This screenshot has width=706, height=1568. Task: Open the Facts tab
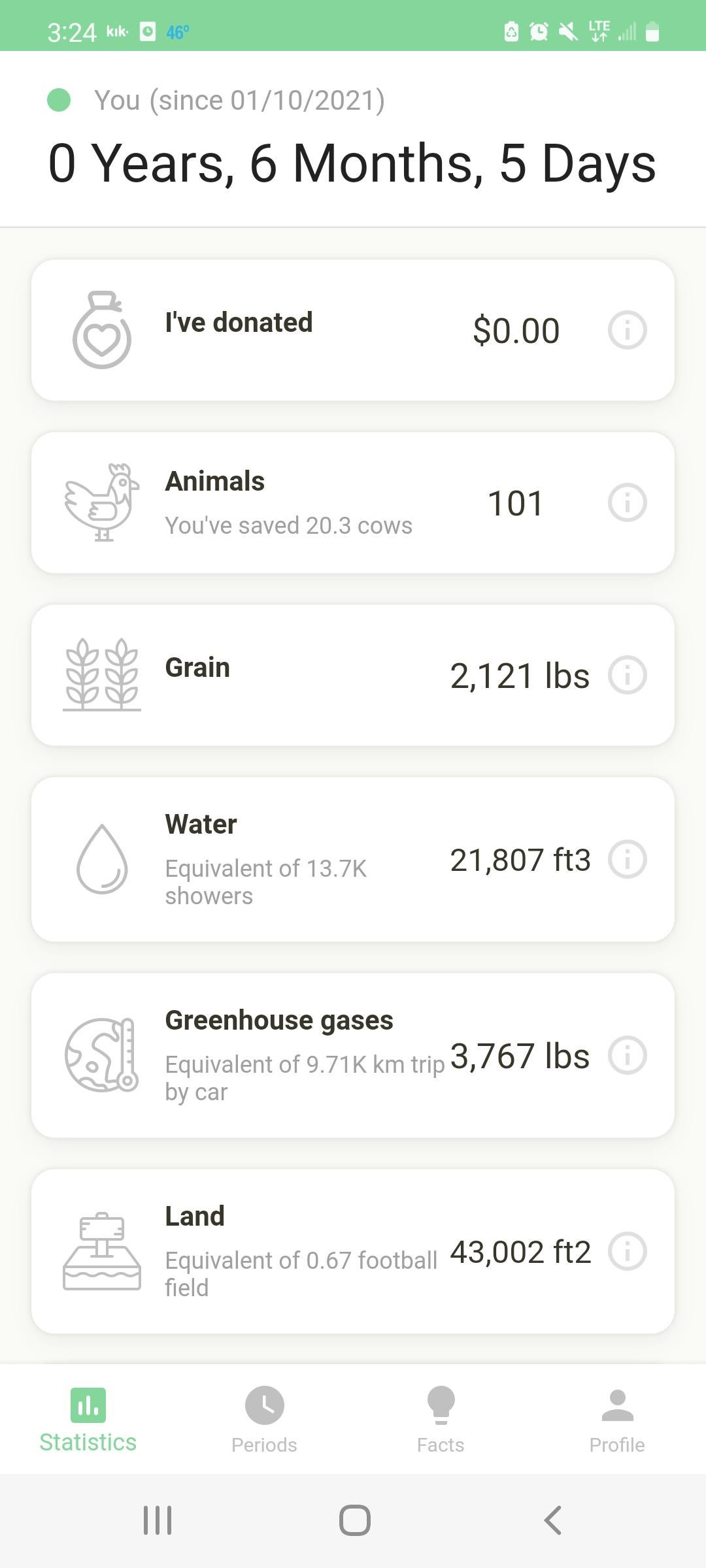[x=441, y=1419]
